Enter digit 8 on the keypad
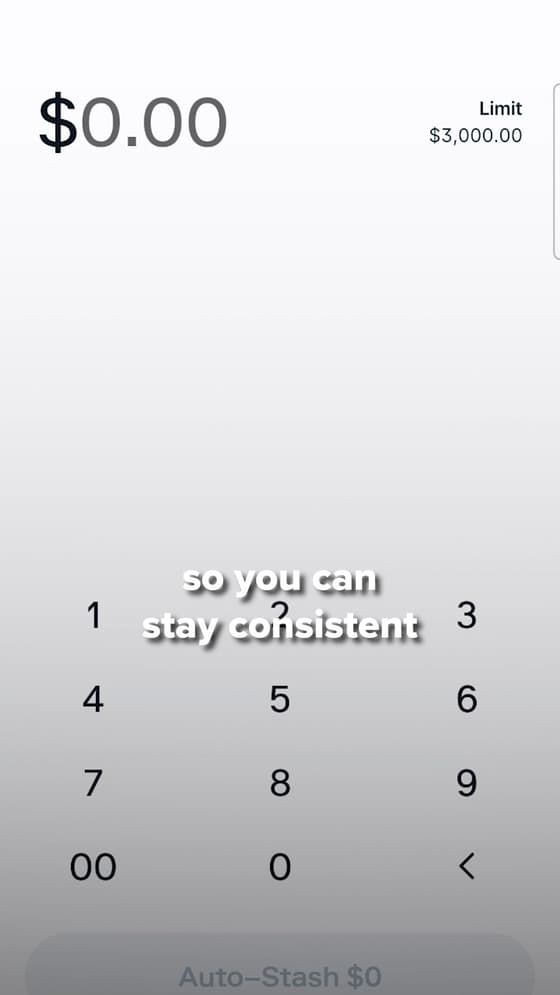 point(280,783)
